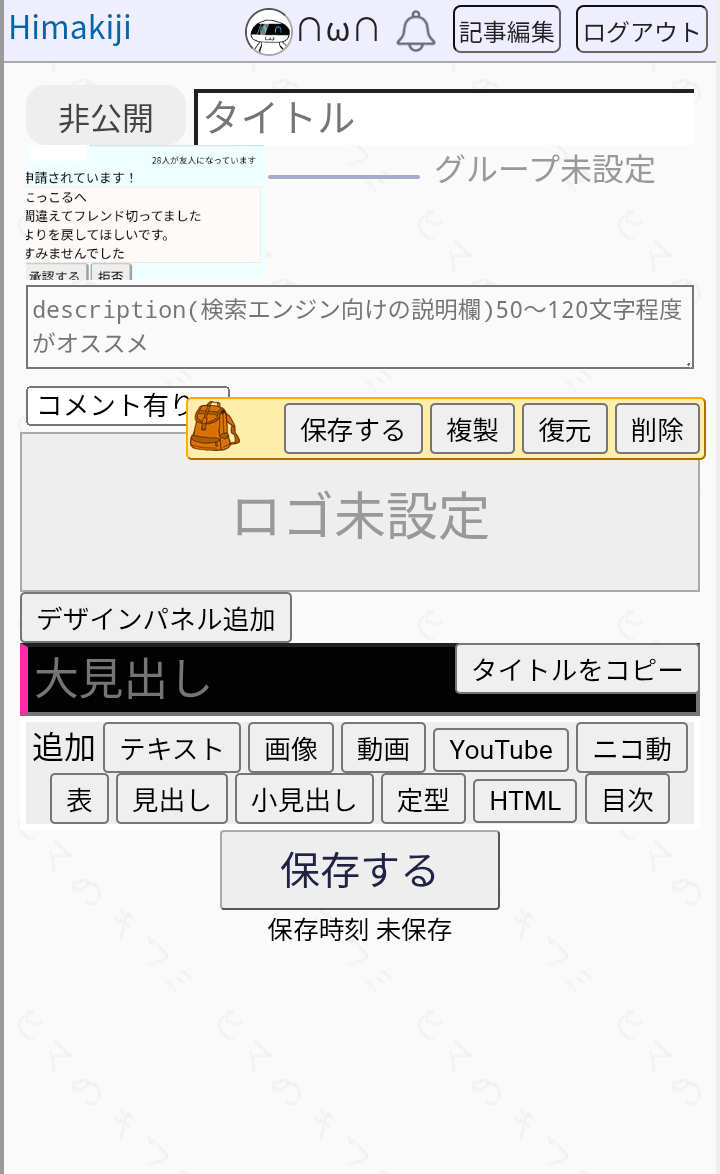
Task: Select the グループ未設定 group setting
Action: 544,170
